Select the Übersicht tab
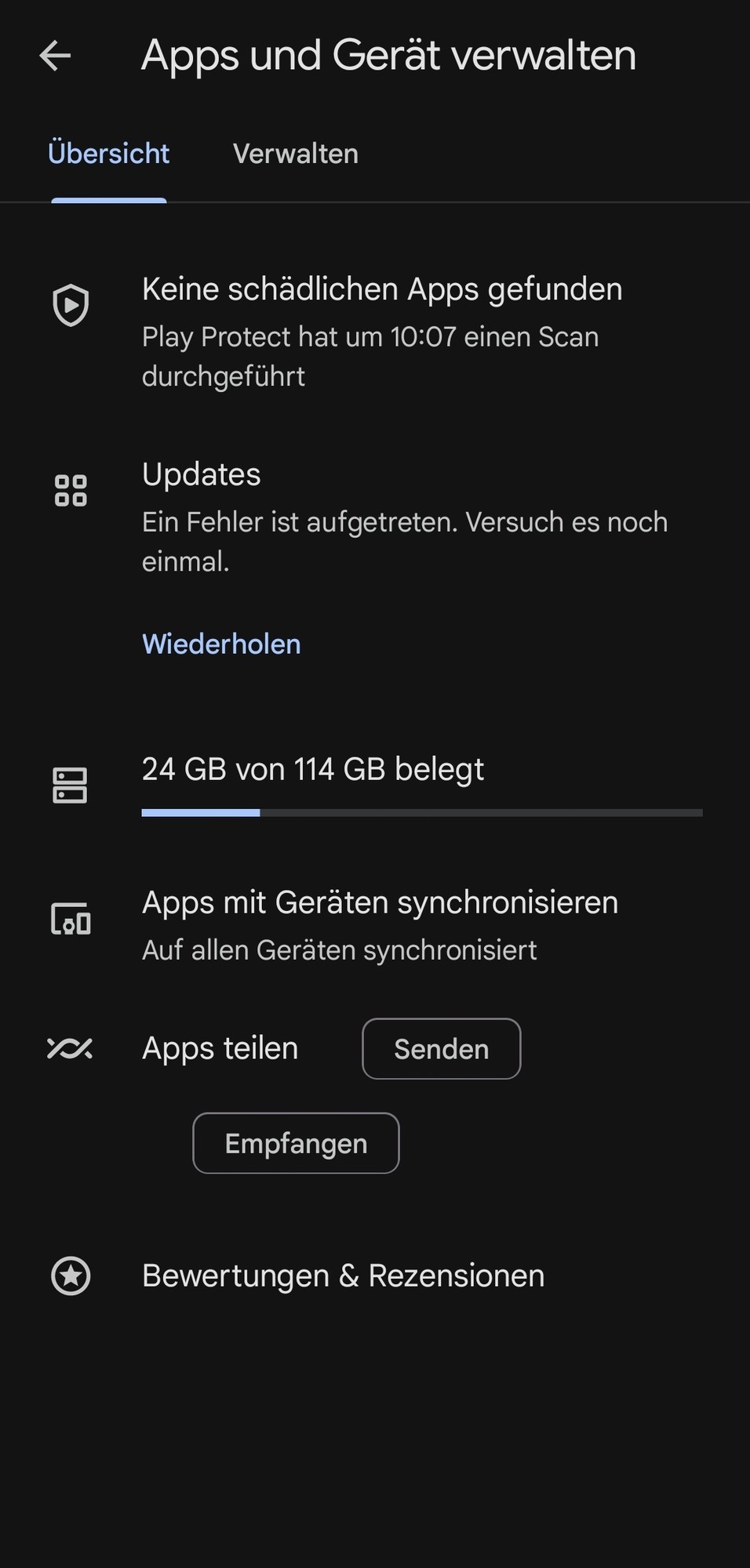750x1568 pixels. tap(108, 154)
